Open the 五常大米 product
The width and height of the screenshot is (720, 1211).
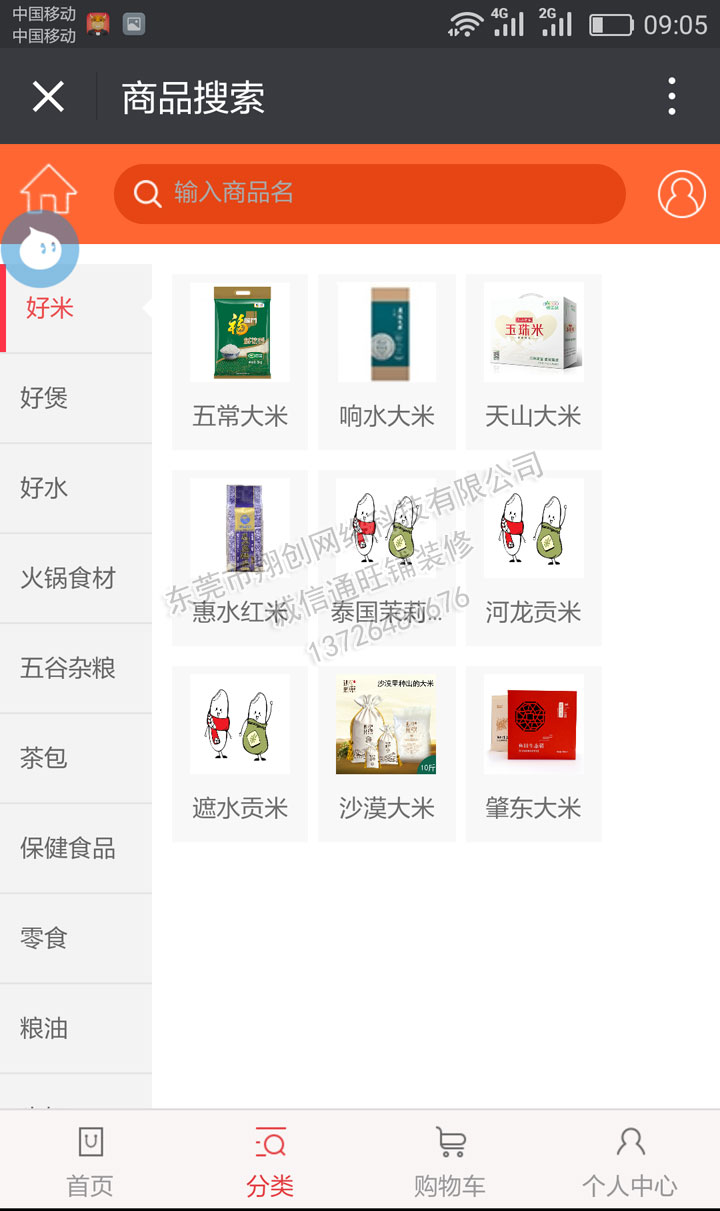coord(239,332)
